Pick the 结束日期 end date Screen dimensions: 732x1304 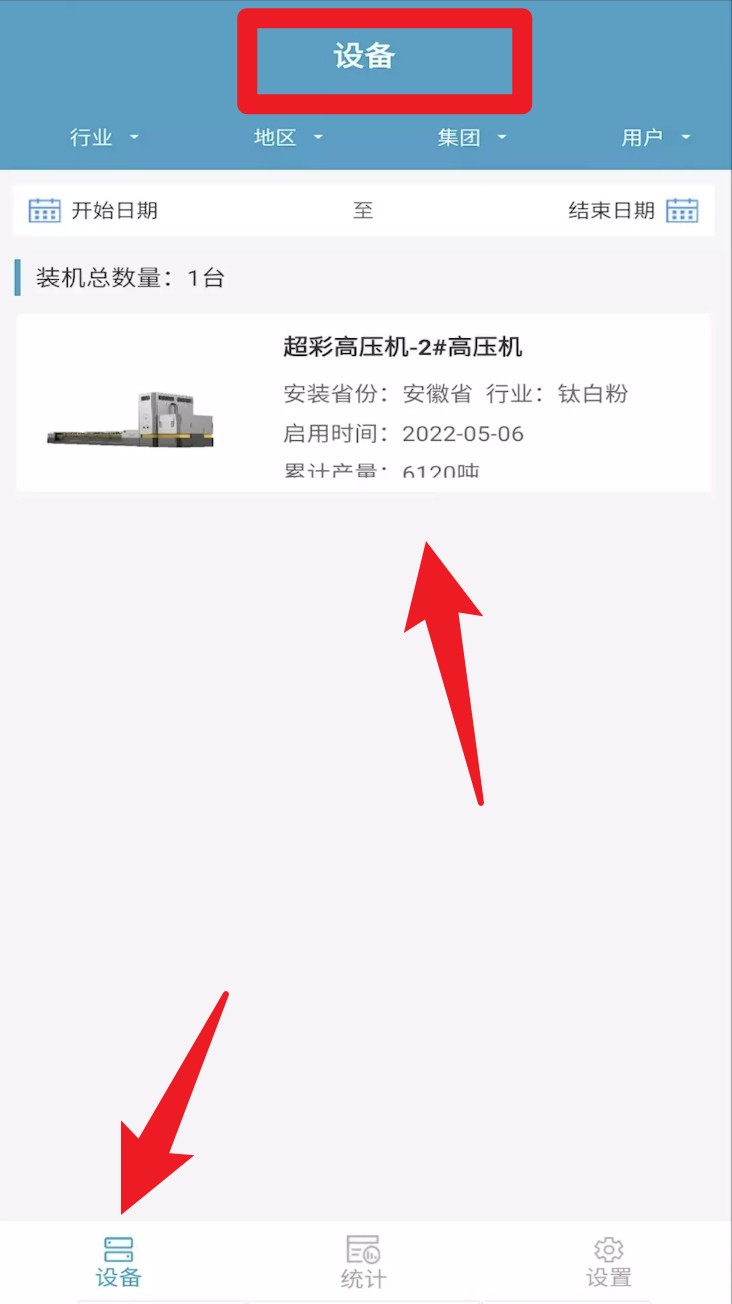632,210
